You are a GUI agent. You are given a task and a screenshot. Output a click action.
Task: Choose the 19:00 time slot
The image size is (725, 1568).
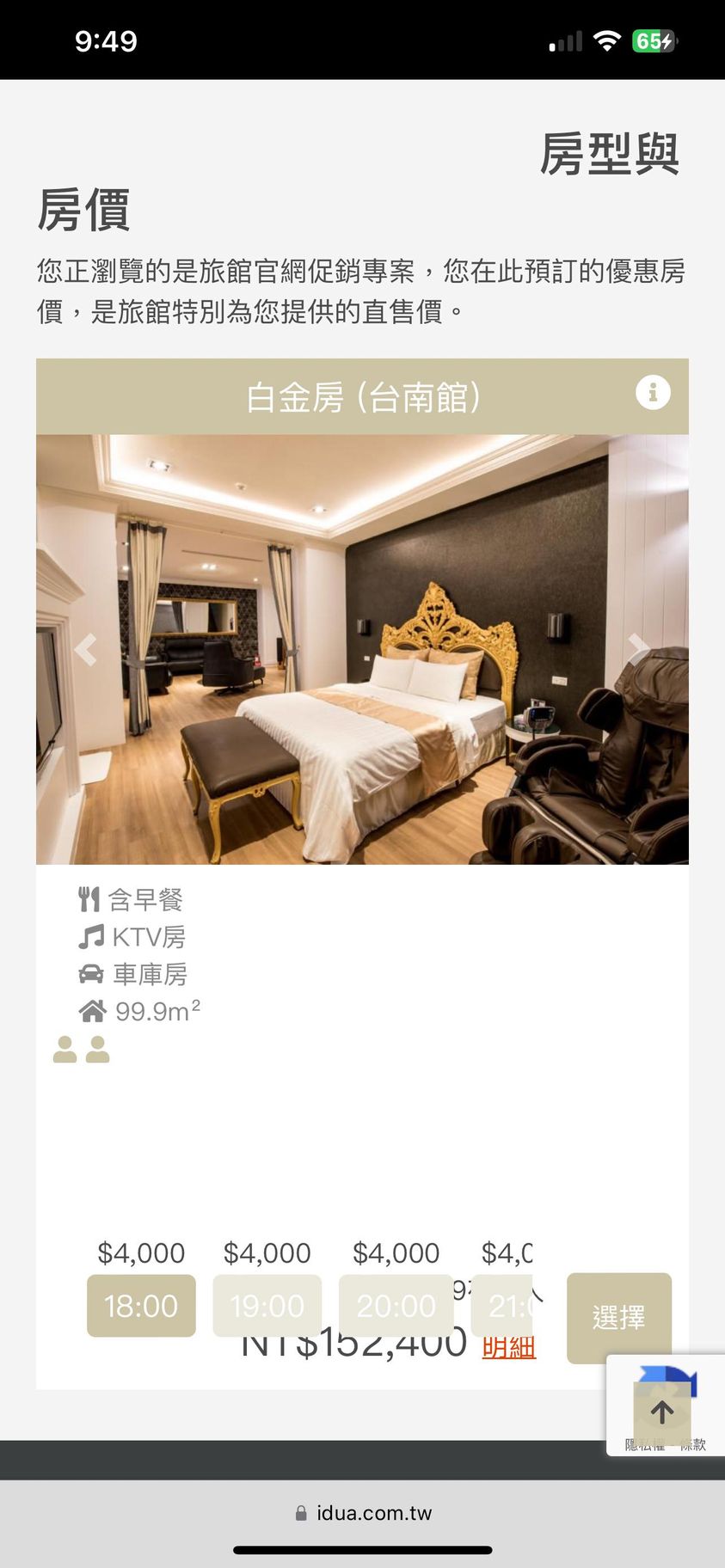(x=267, y=1306)
